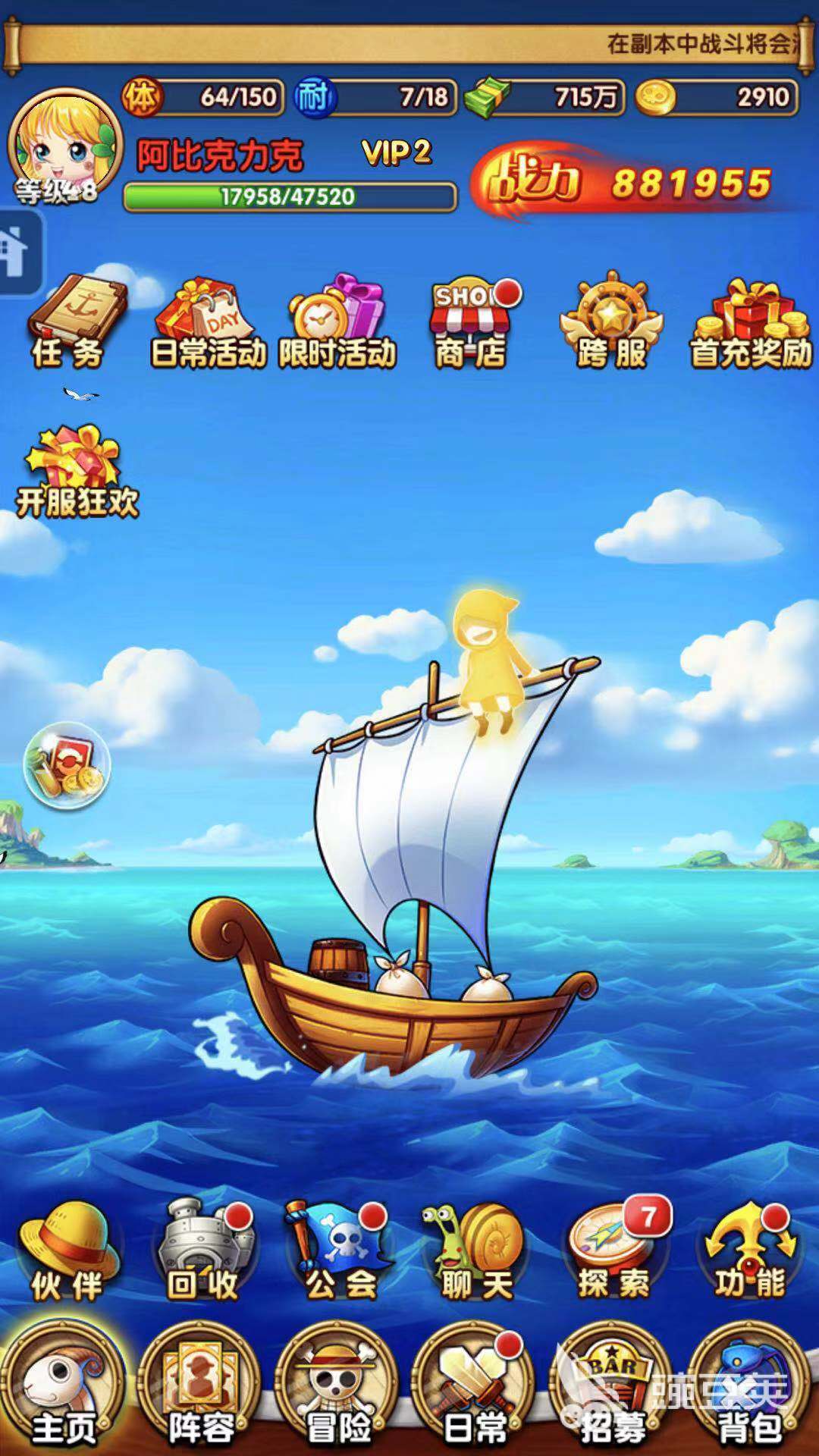Claim 首充奖励 first recharge reward
The image size is (819, 1456).
pyautogui.click(x=751, y=323)
